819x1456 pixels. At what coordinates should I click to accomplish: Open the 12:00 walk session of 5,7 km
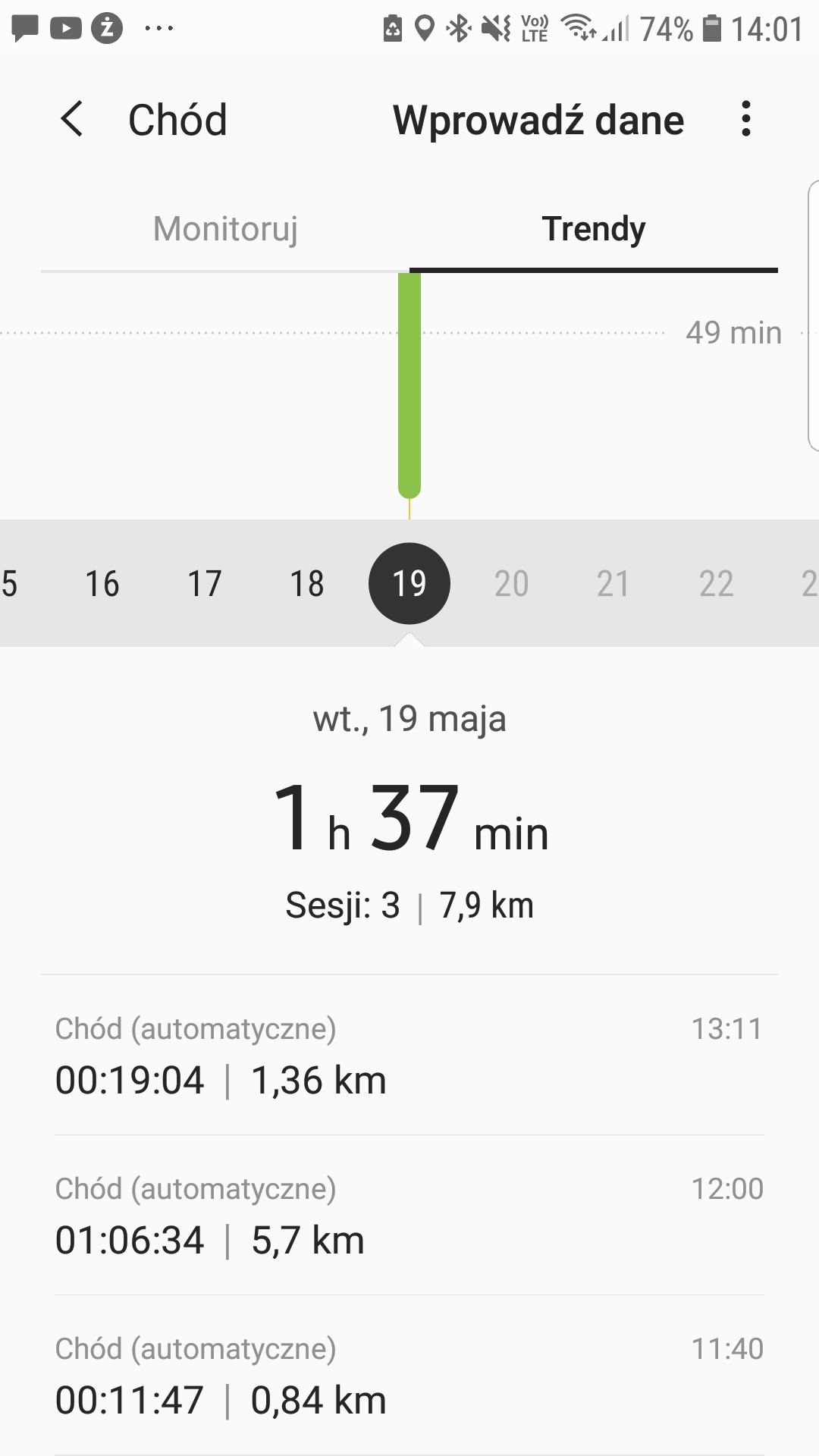pyautogui.click(x=409, y=1215)
